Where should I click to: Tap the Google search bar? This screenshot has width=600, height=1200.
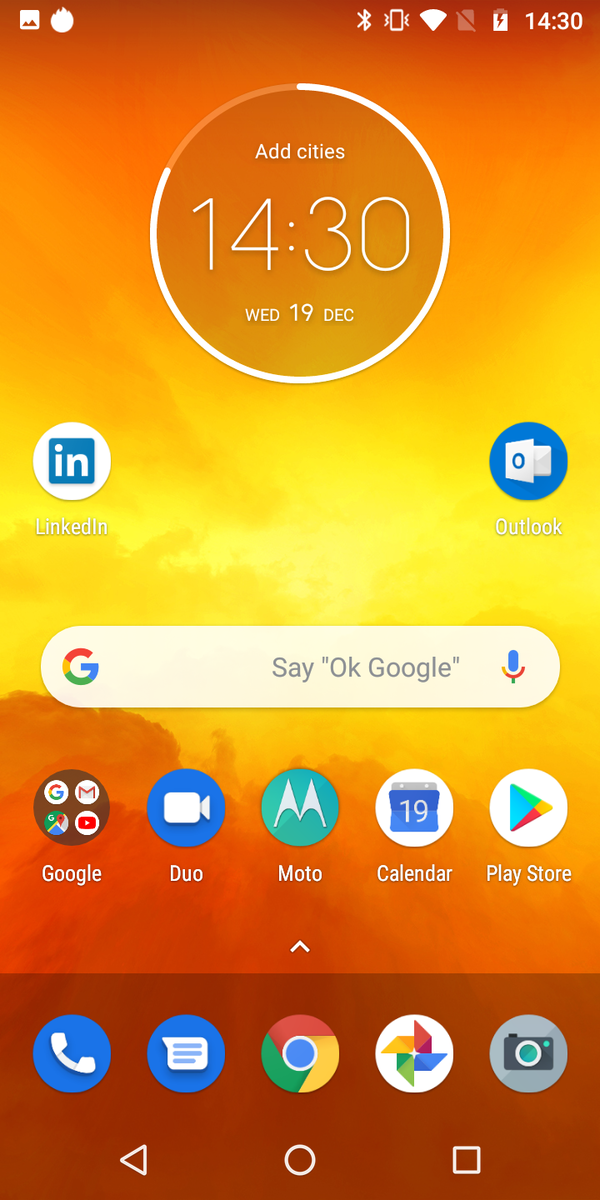click(x=300, y=667)
